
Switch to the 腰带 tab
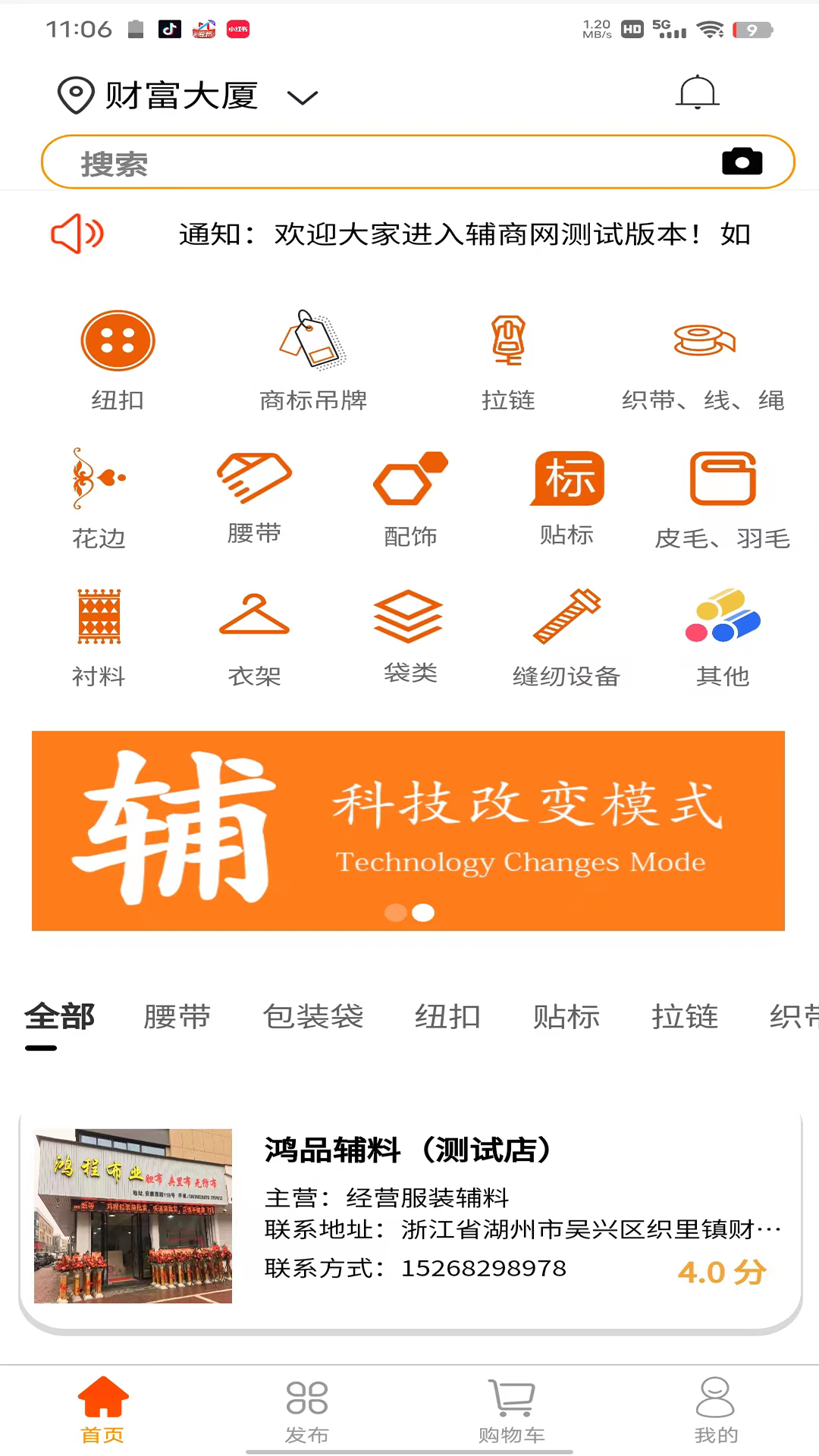click(177, 1017)
